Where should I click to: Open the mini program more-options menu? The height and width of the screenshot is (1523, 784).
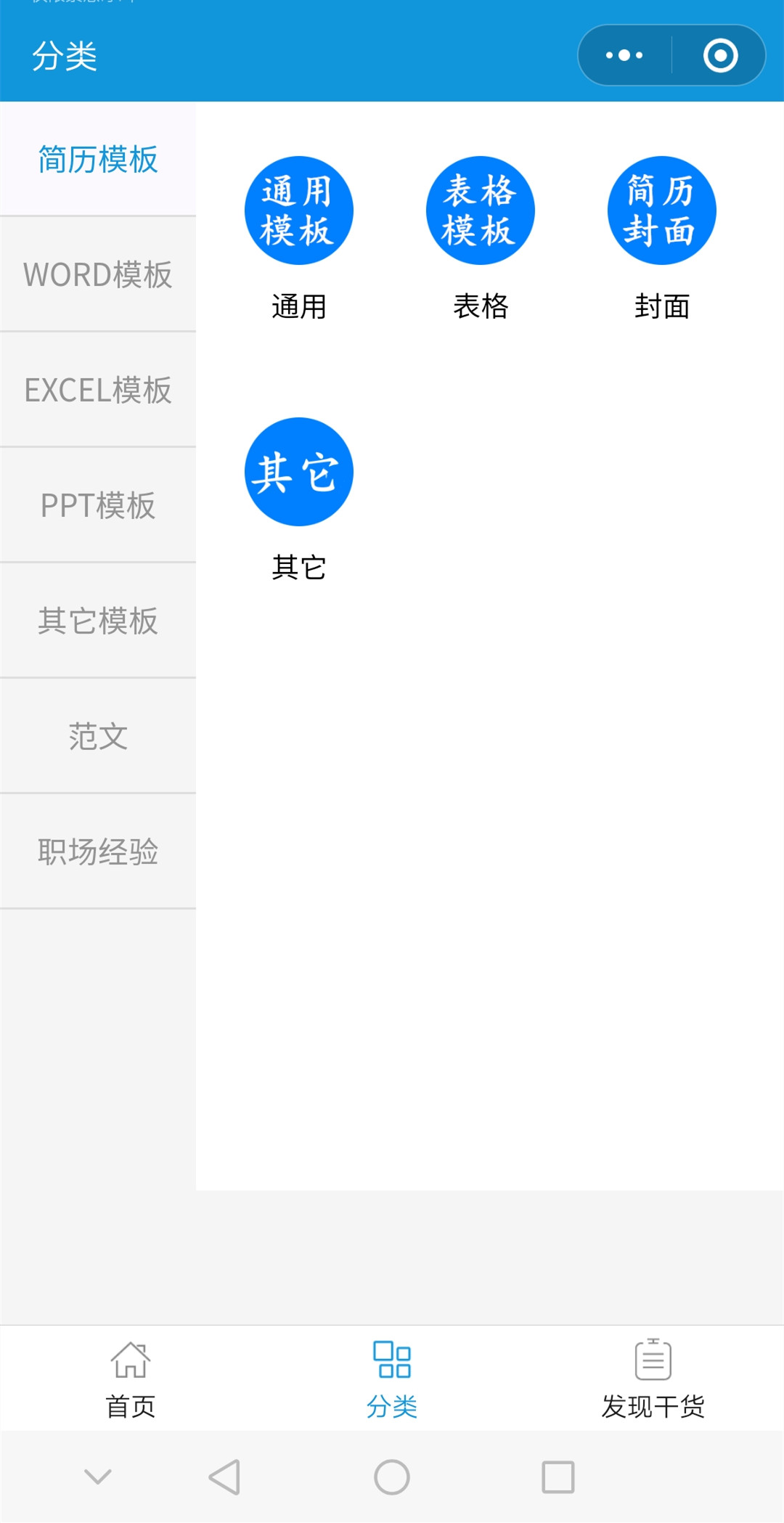tap(624, 55)
